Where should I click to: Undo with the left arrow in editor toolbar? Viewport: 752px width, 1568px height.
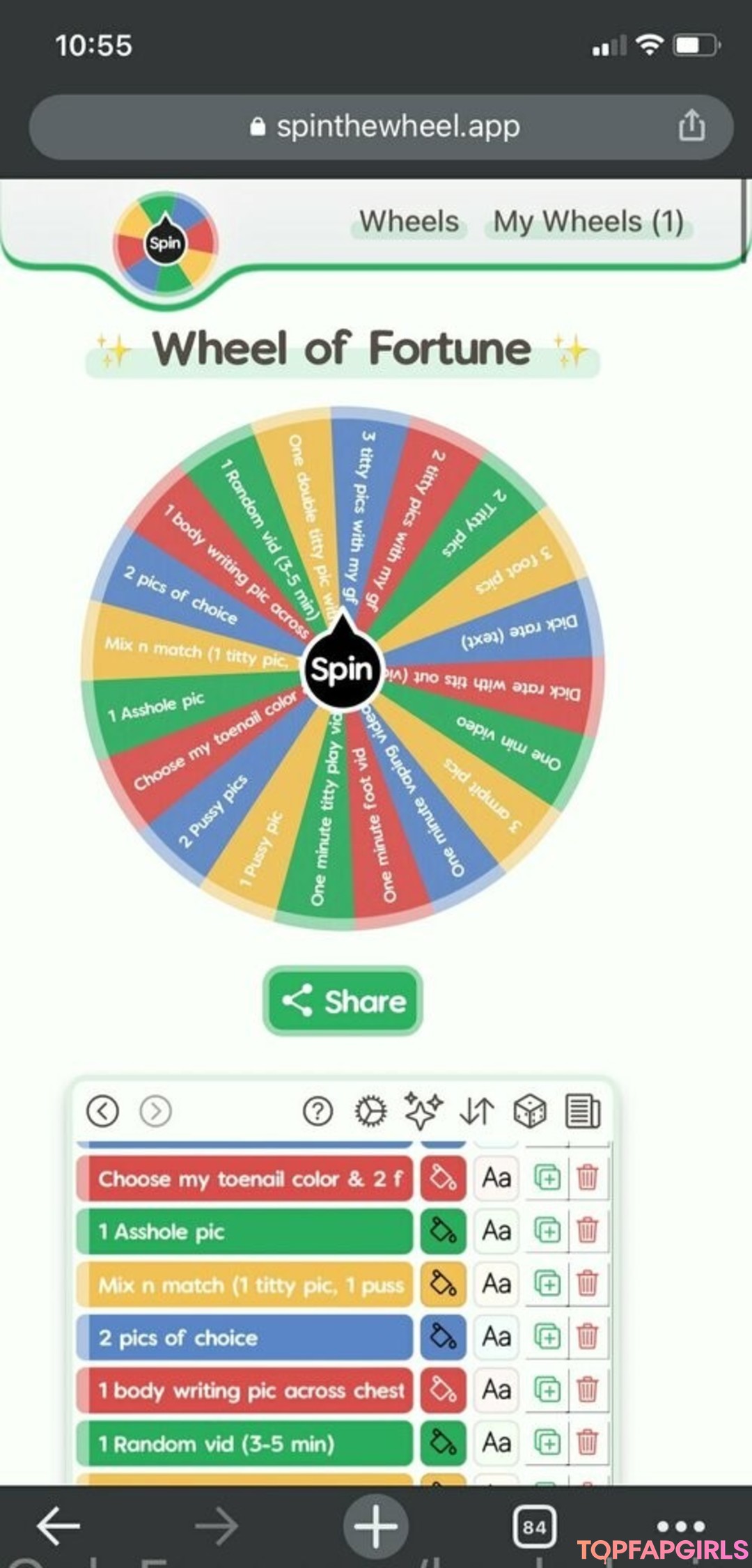pos(102,1111)
